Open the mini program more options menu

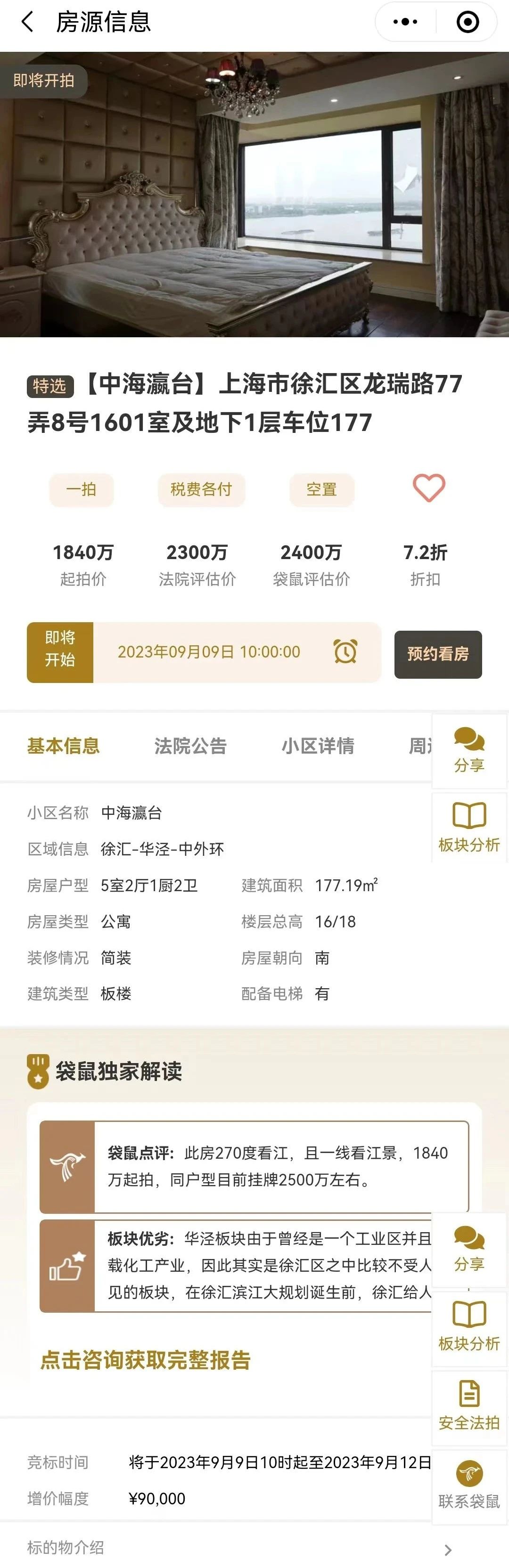405,23
